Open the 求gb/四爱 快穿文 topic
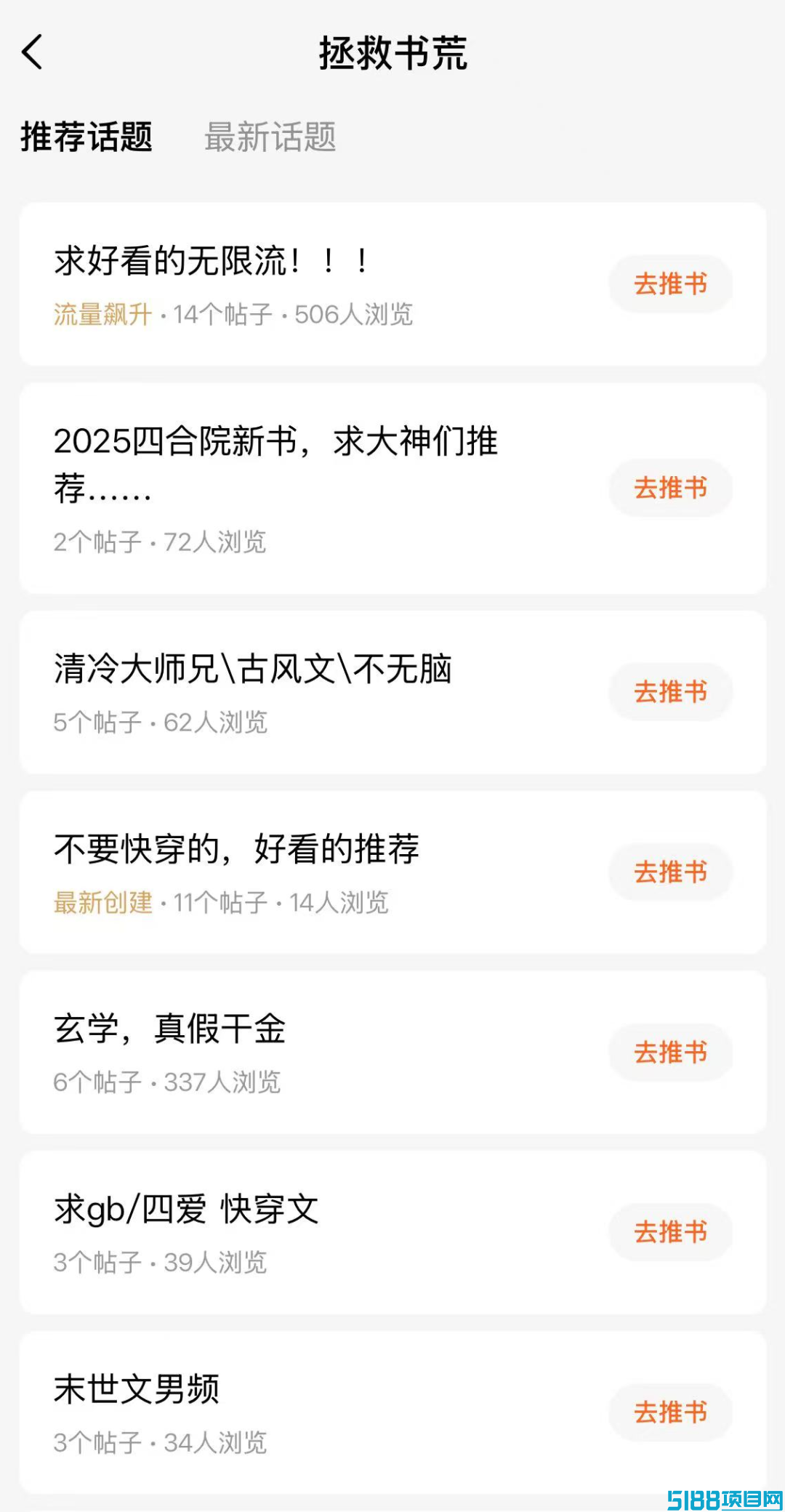 click(x=392, y=1233)
